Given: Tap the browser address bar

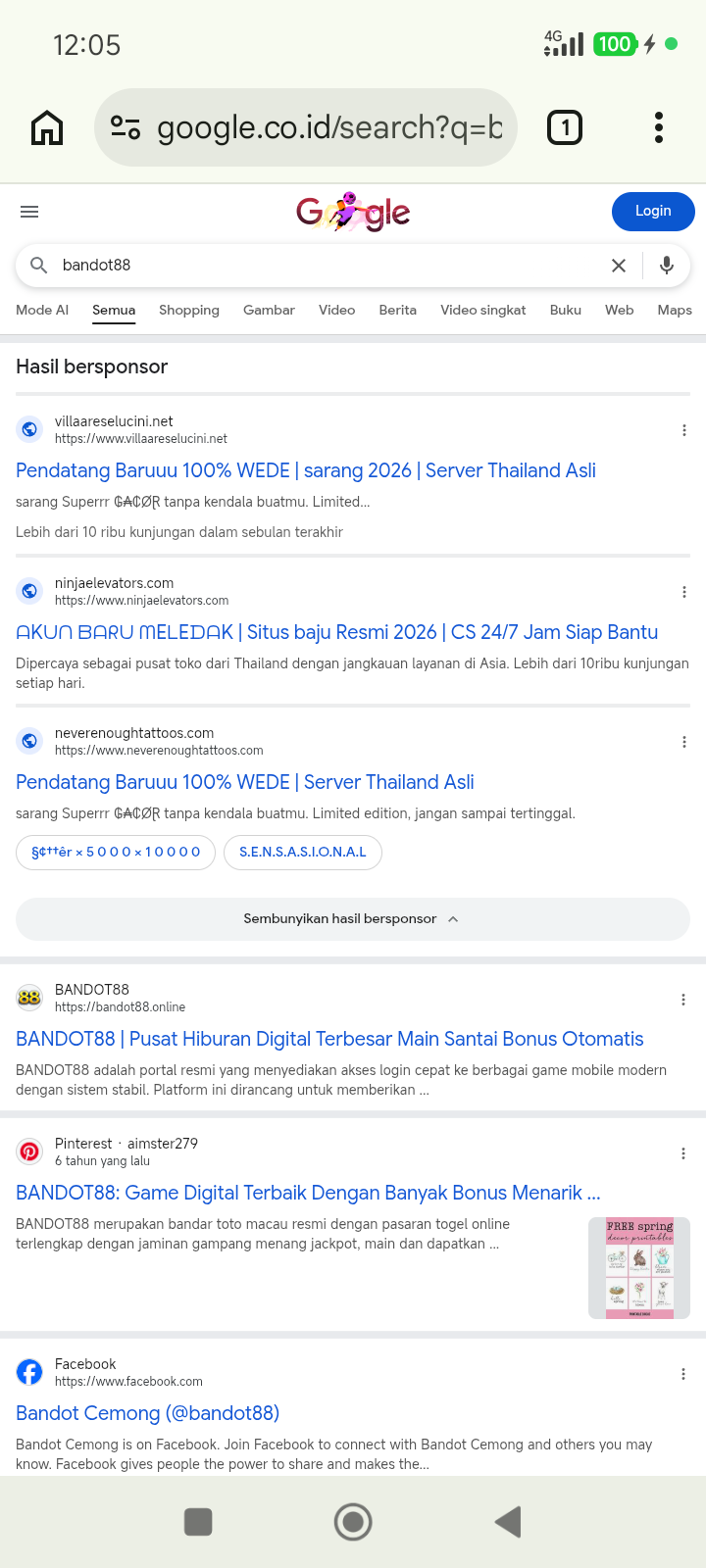Looking at the screenshot, I should point(306,127).
